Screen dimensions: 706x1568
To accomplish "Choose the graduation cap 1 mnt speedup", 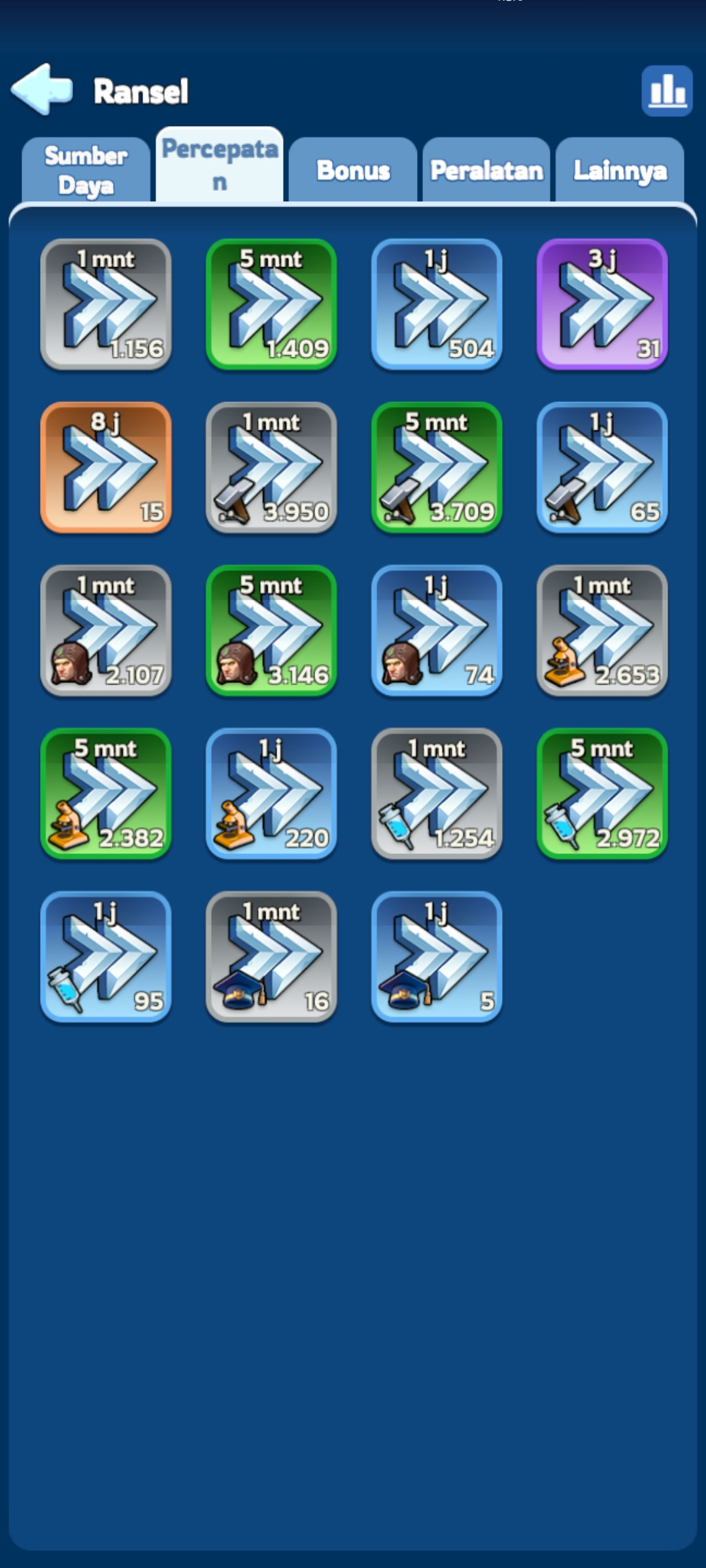I will pyautogui.click(x=271, y=957).
